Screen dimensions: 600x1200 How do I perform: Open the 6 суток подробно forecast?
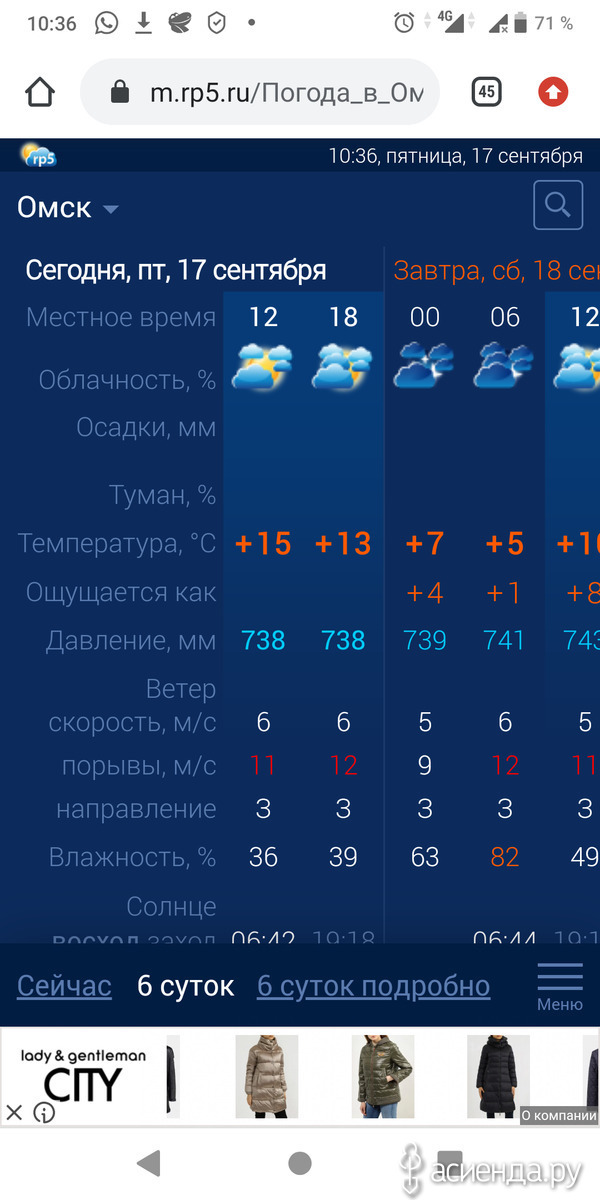373,986
